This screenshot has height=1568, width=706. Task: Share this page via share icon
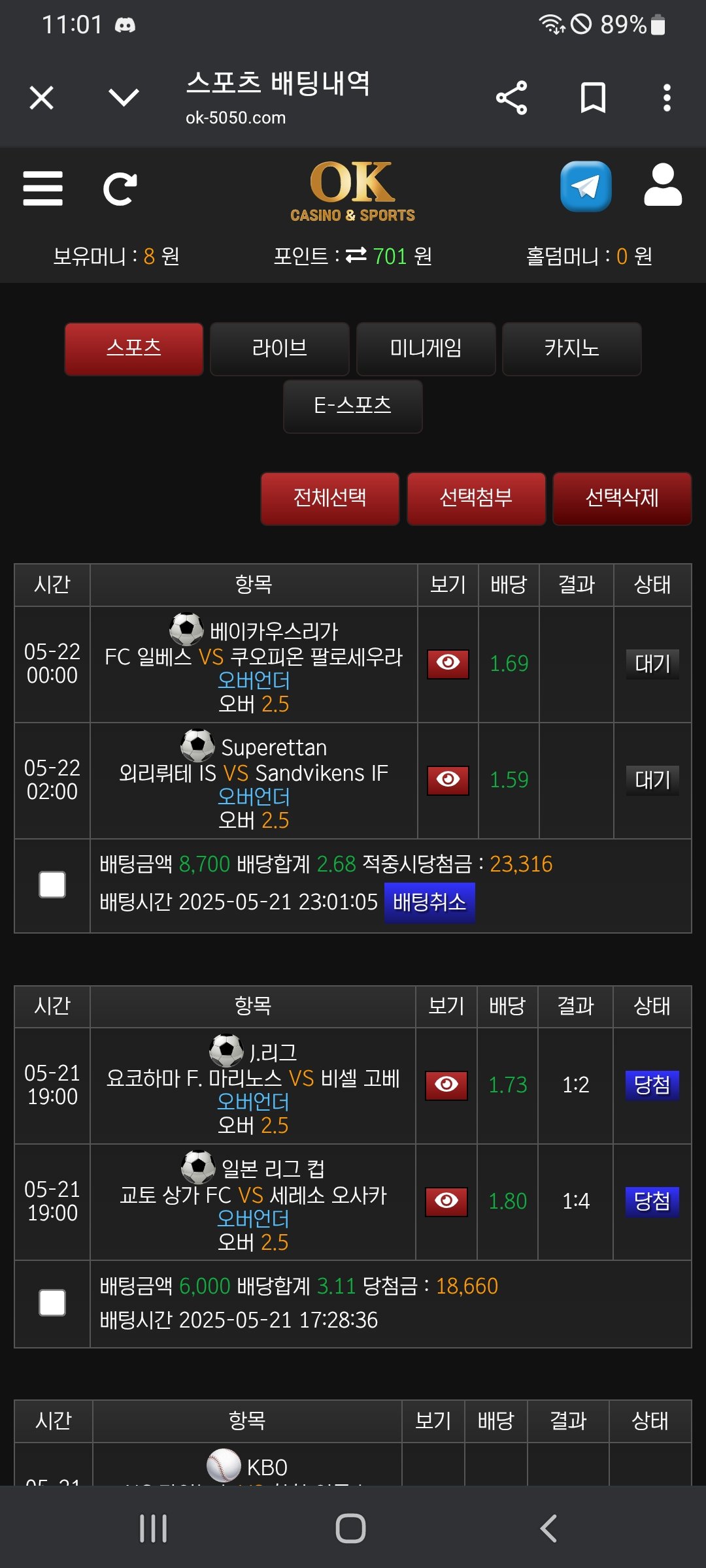pos(511,98)
